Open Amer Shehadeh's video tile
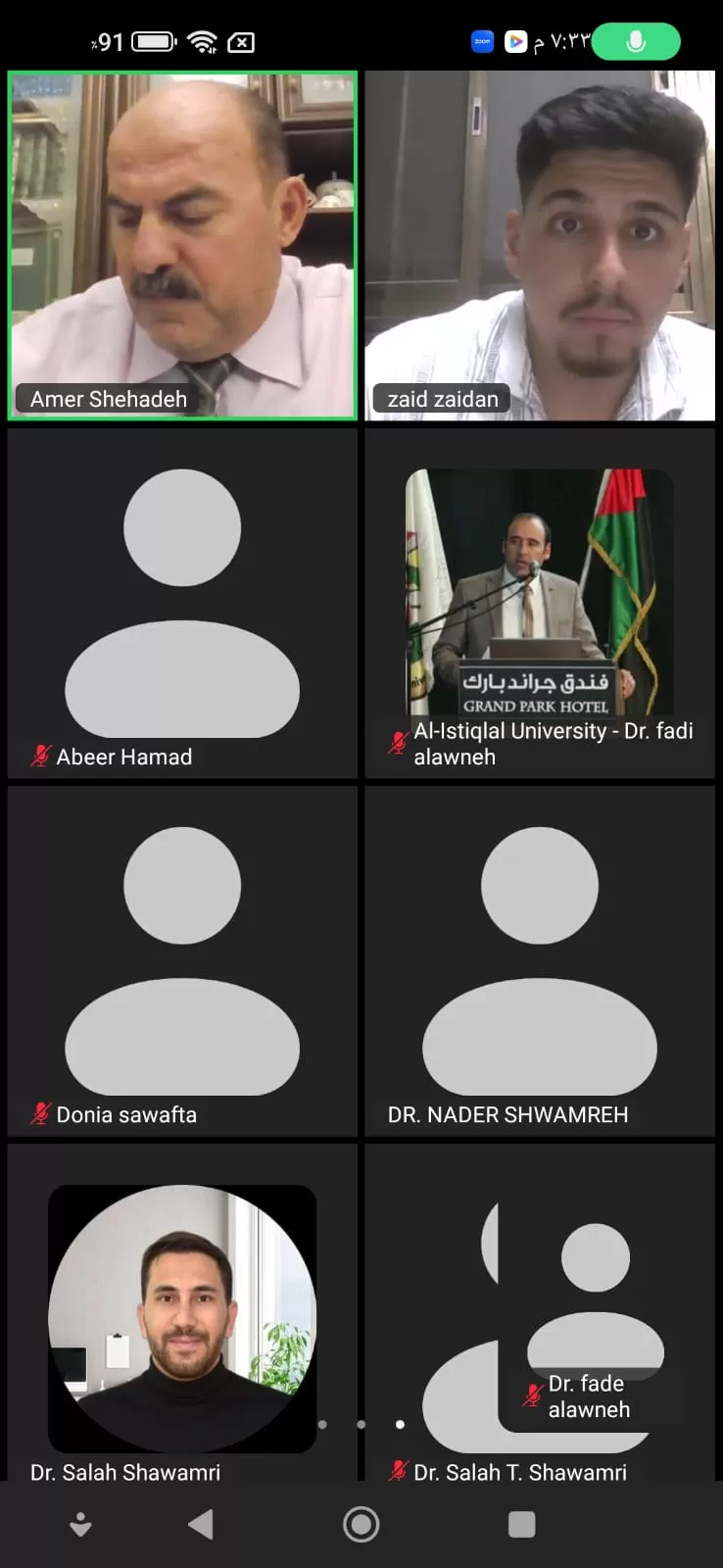This screenshot has height=1568, width=723. pyautogui.click(x=182, y=245)
